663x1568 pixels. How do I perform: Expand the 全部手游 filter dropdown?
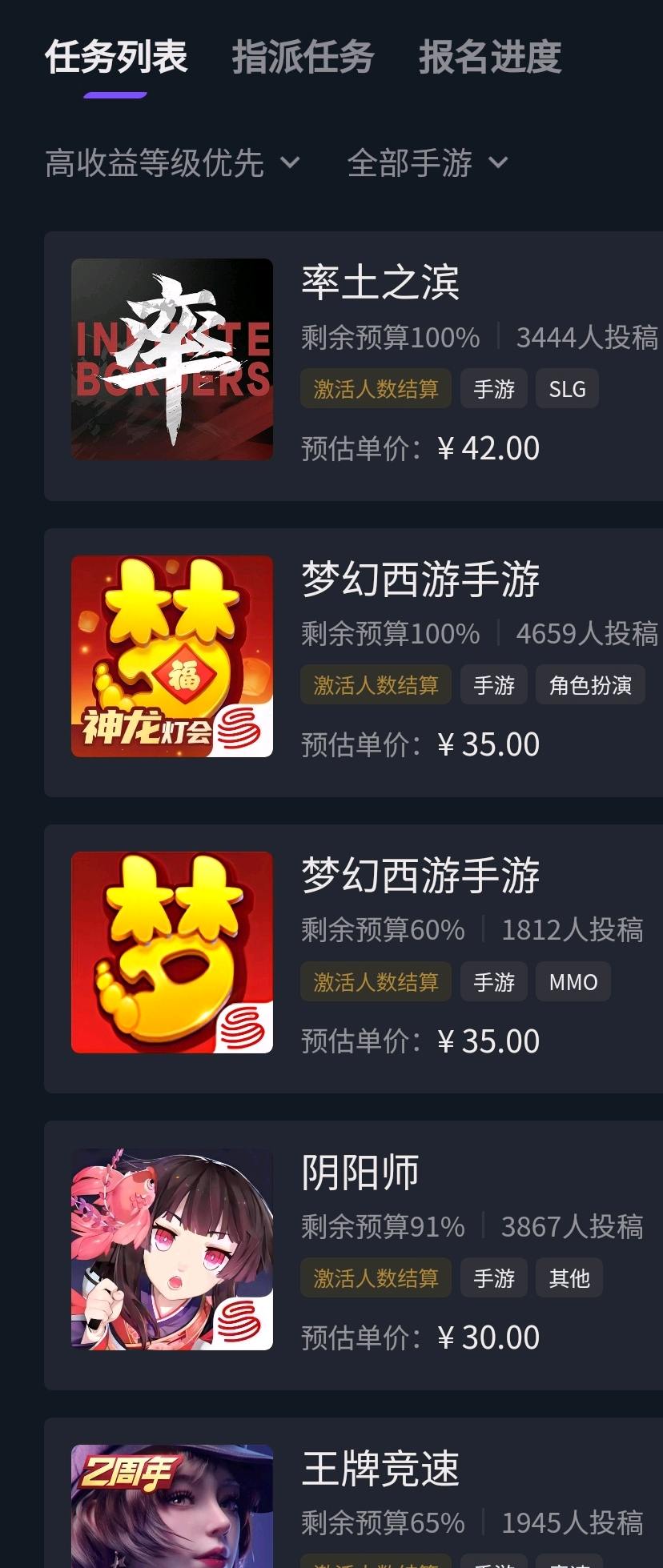(427, 163)
